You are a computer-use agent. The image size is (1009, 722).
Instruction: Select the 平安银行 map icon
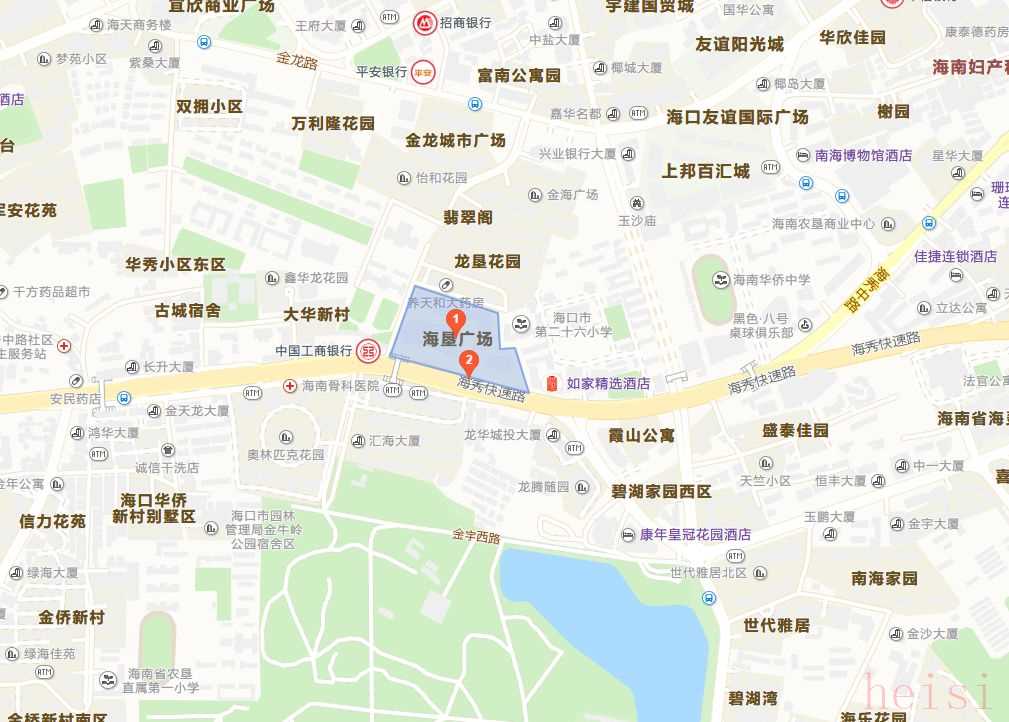pos(424,72)
